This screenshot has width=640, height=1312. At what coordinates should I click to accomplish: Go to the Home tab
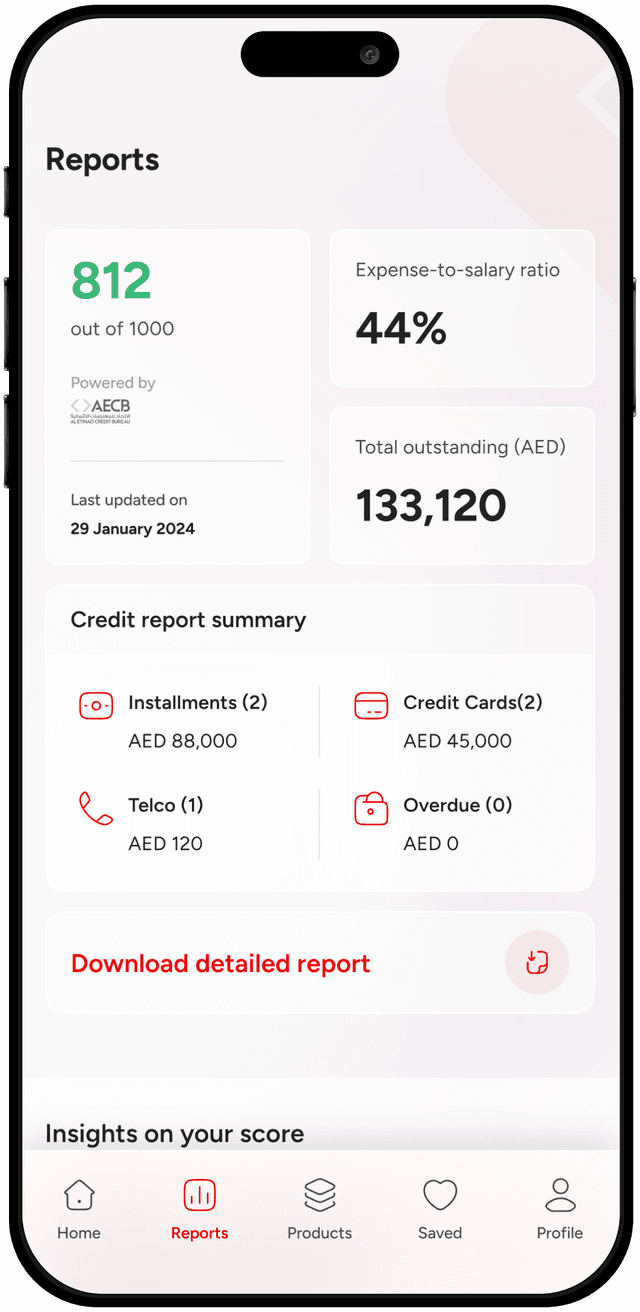pyautogui.click(x=79, y=1208)
